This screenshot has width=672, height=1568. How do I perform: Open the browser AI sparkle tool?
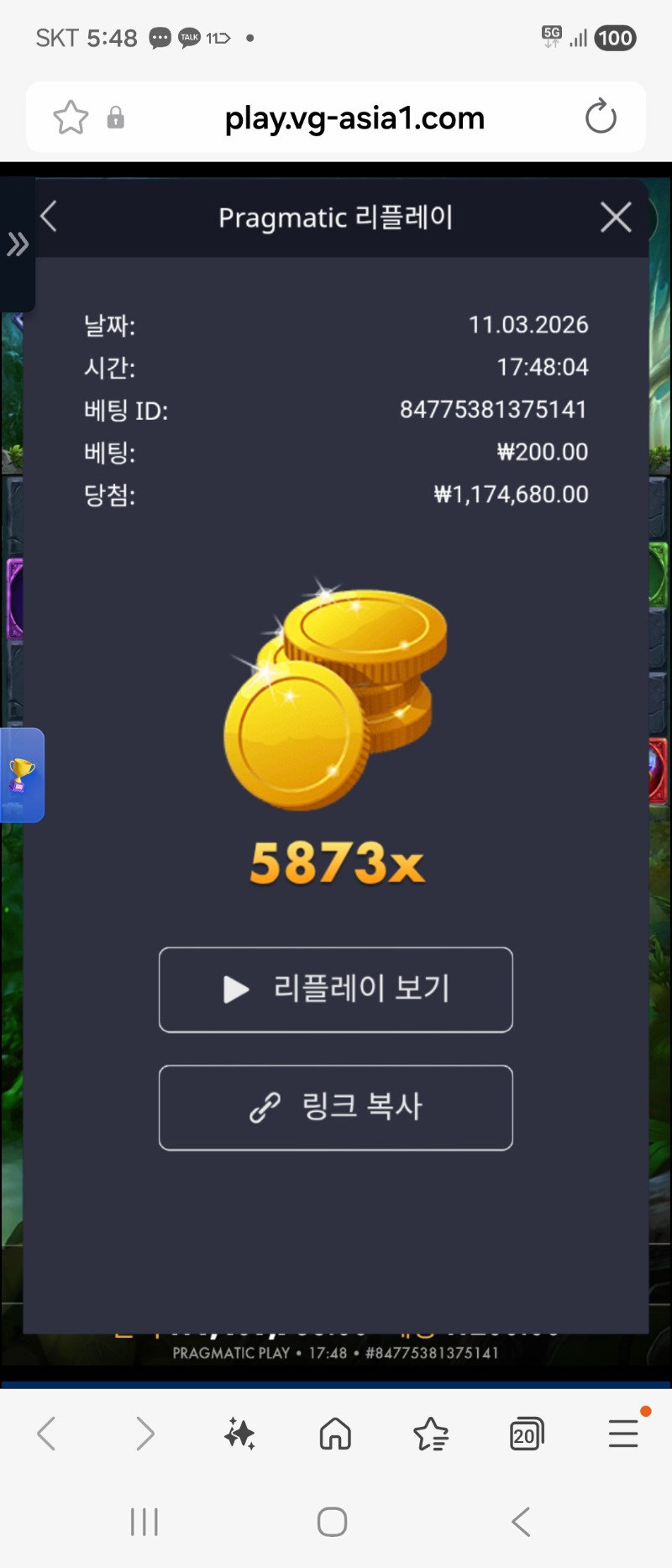coord(239,1434)
